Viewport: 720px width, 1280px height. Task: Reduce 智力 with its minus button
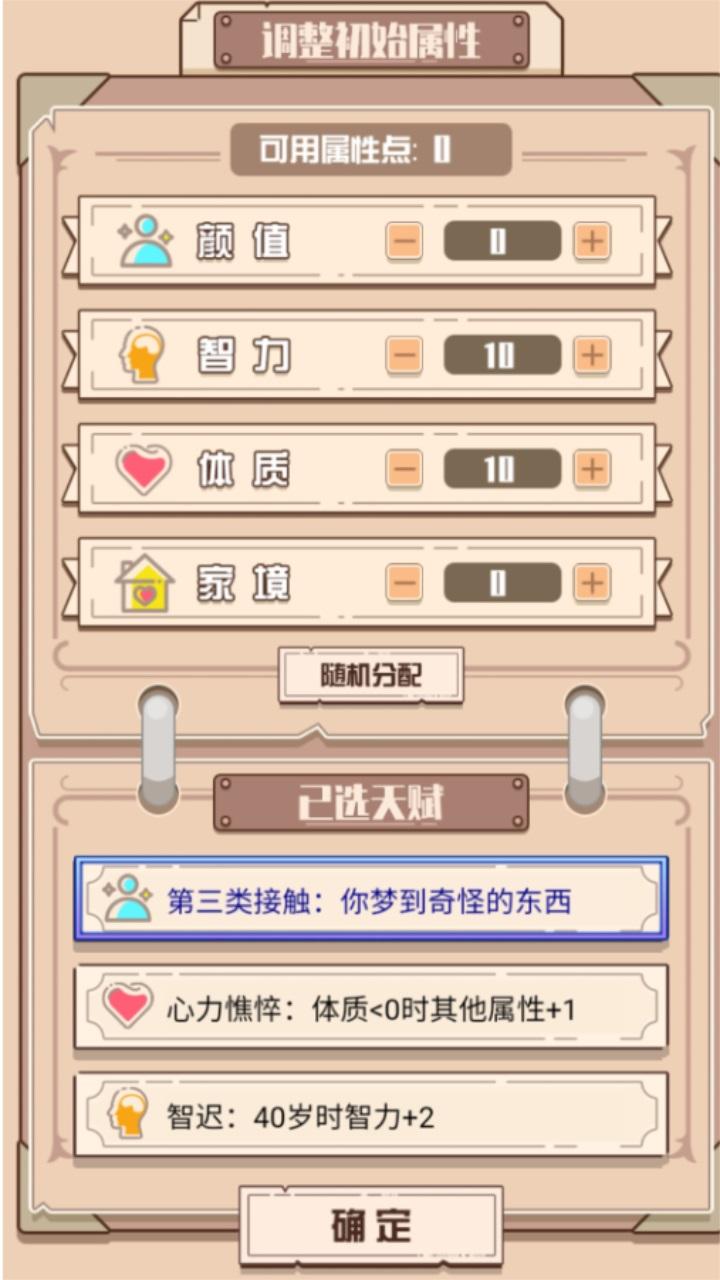pos(404,355)
